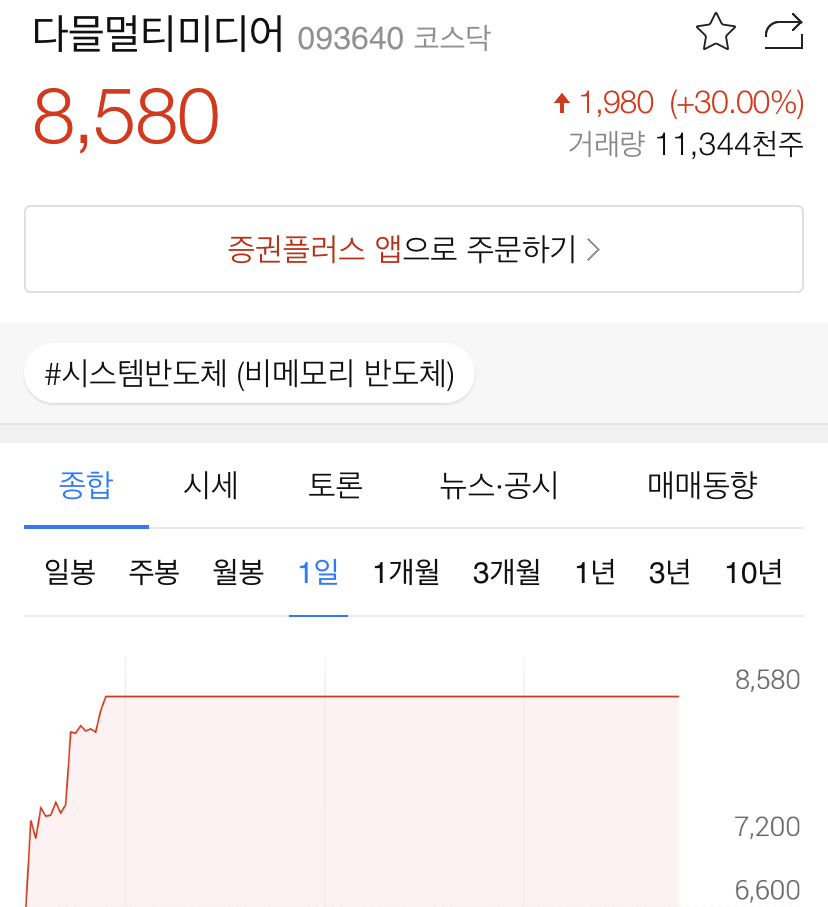This screenshot has width=828, height=907.
Task: Open the 토론 tab
Action: point(335,485)
